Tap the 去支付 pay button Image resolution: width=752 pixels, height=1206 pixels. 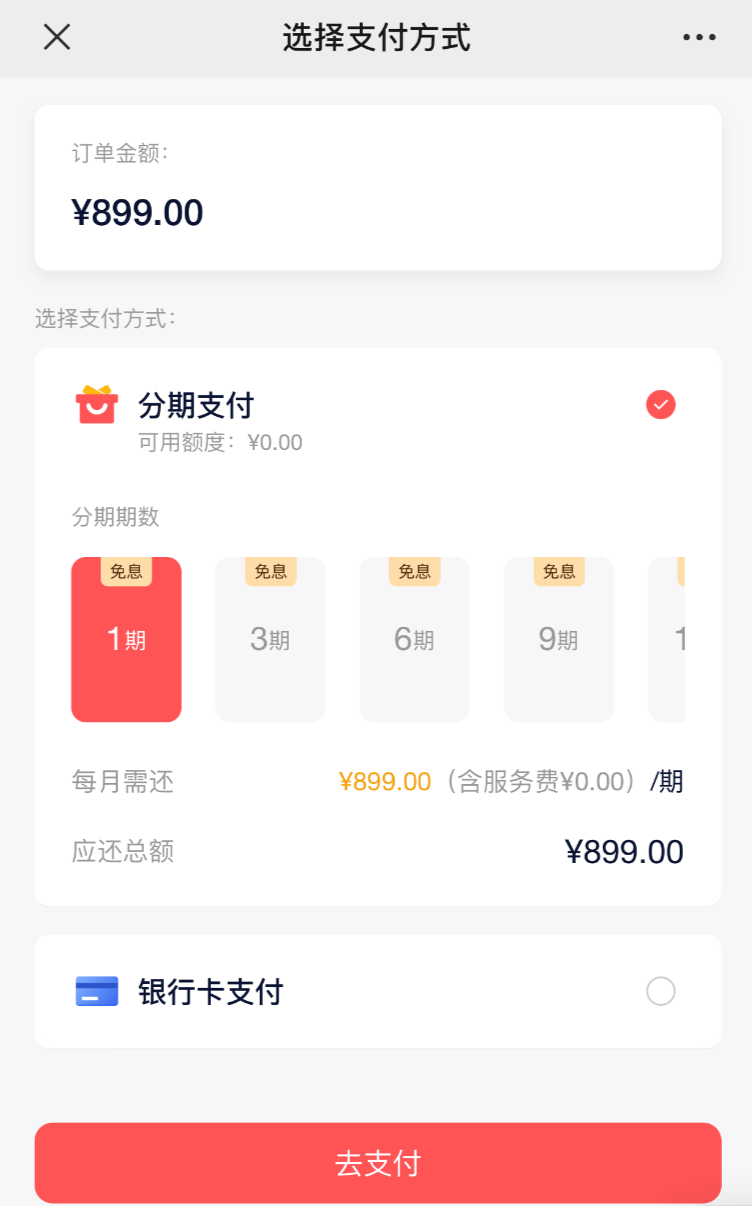pos(377,1163)
